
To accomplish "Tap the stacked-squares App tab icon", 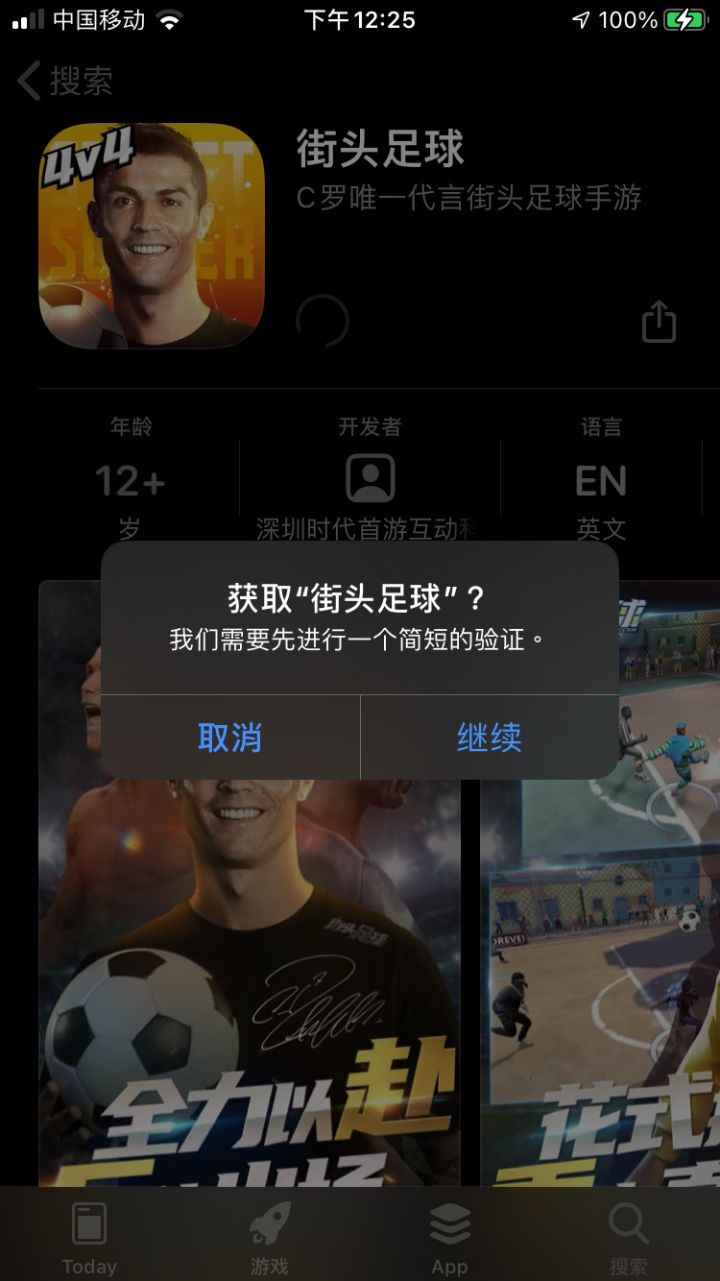I will [x=449, y=1222].
